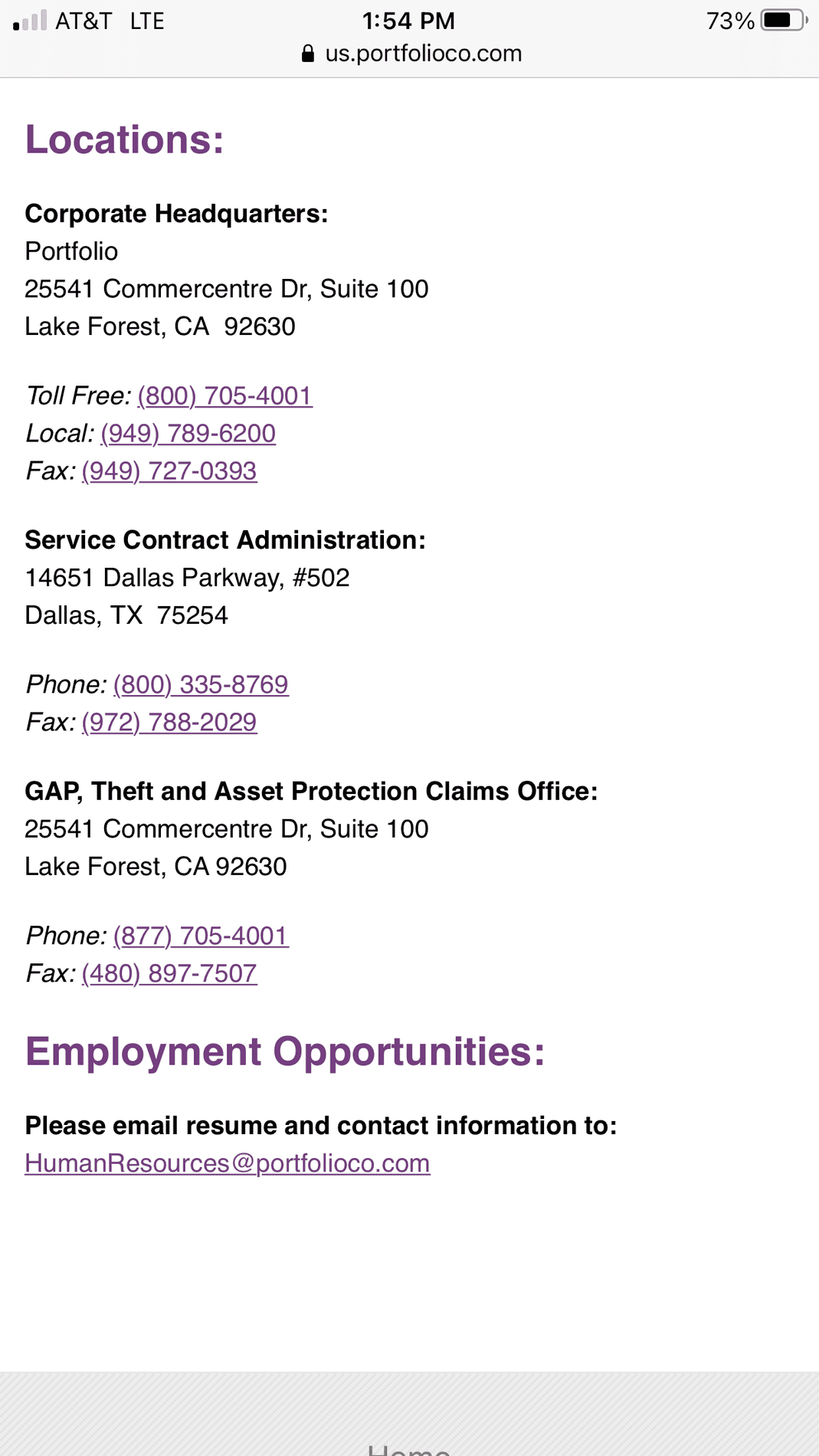Viewport: 819px width, 1456px height.
Task: Tap the Dallas fax number (972) 788-2029
Action: (x=169, y=722)
